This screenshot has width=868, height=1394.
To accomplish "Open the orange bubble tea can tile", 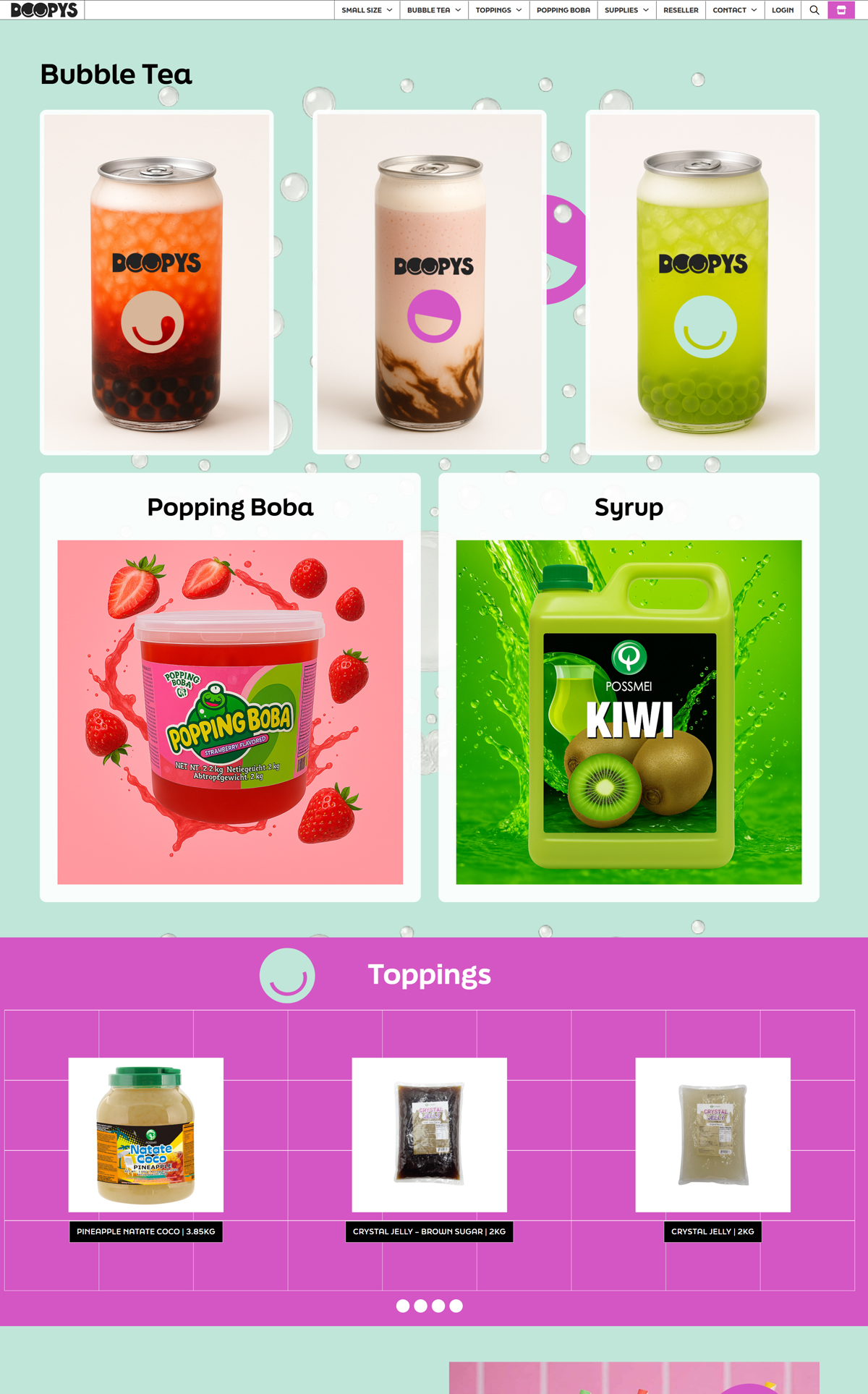I will (156, 282).
